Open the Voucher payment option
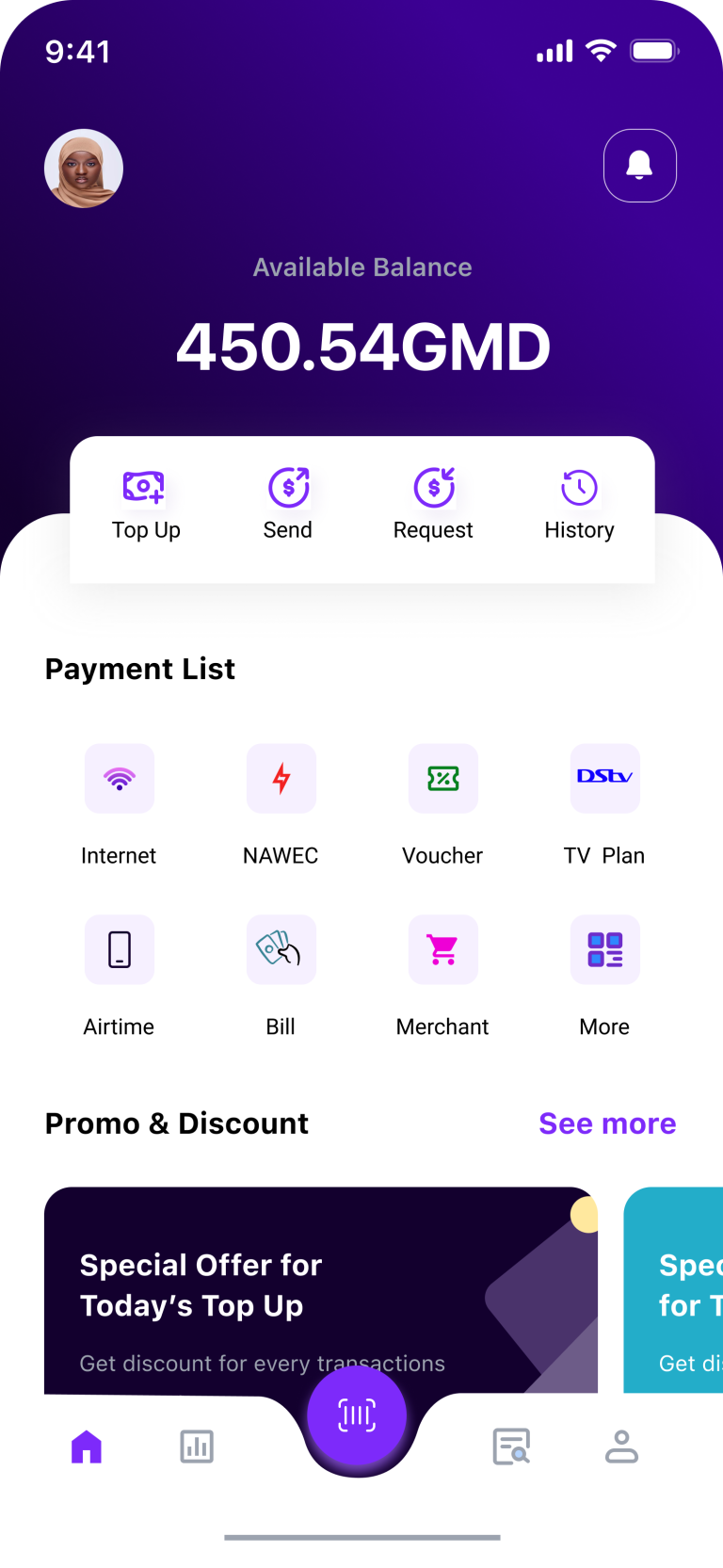 442,779
